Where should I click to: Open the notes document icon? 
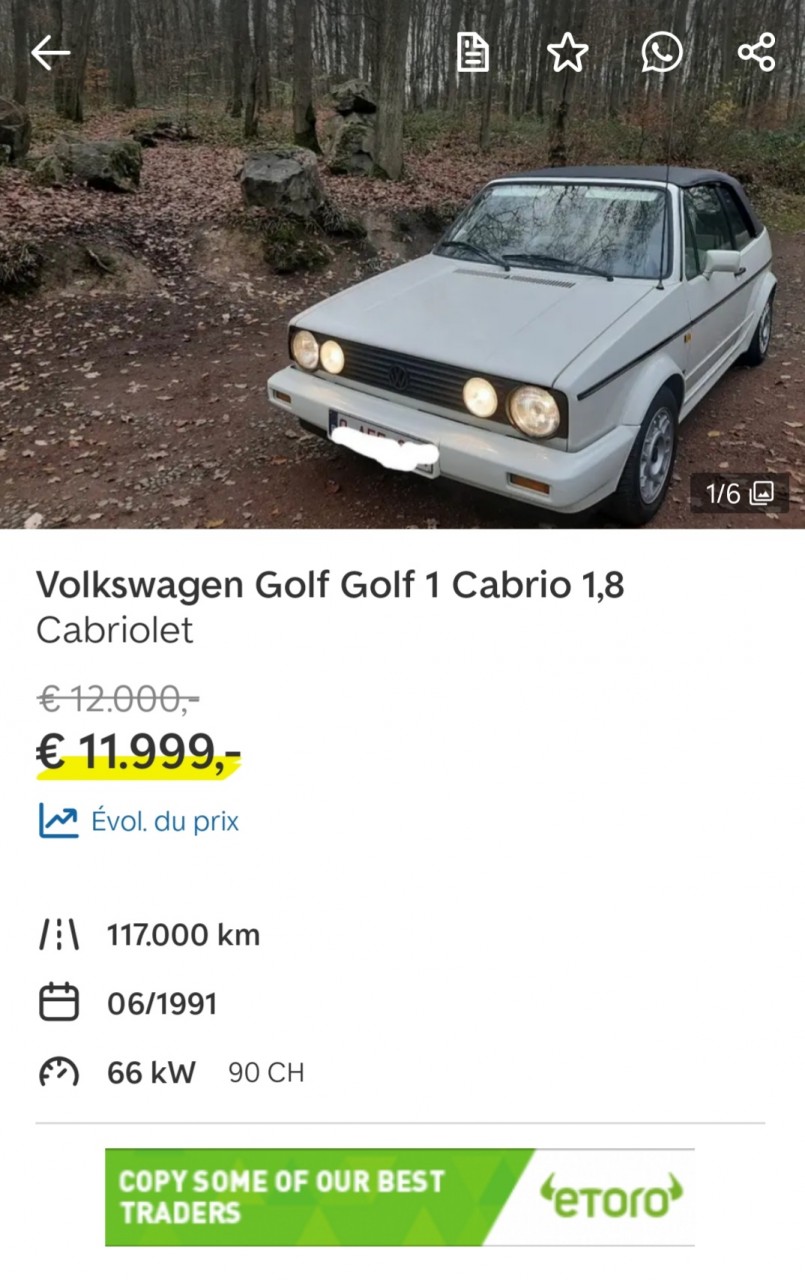click(473, 53)
